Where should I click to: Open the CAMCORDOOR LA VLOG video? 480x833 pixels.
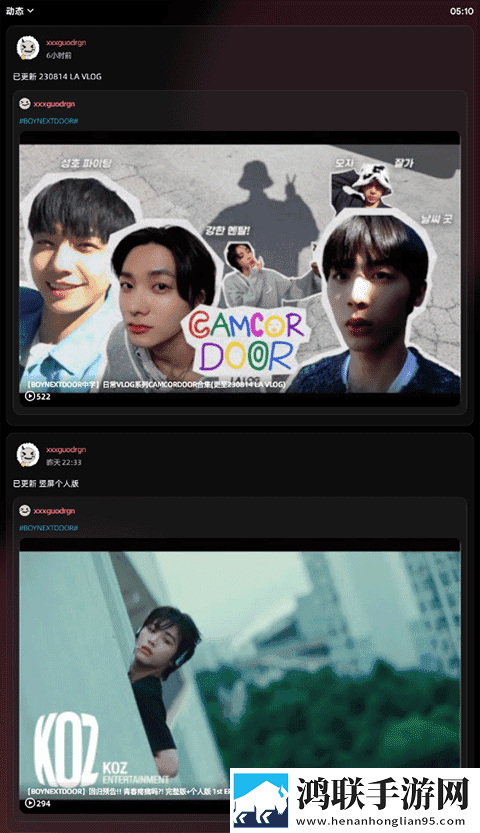pyautogui.click(x=239, y=269)
